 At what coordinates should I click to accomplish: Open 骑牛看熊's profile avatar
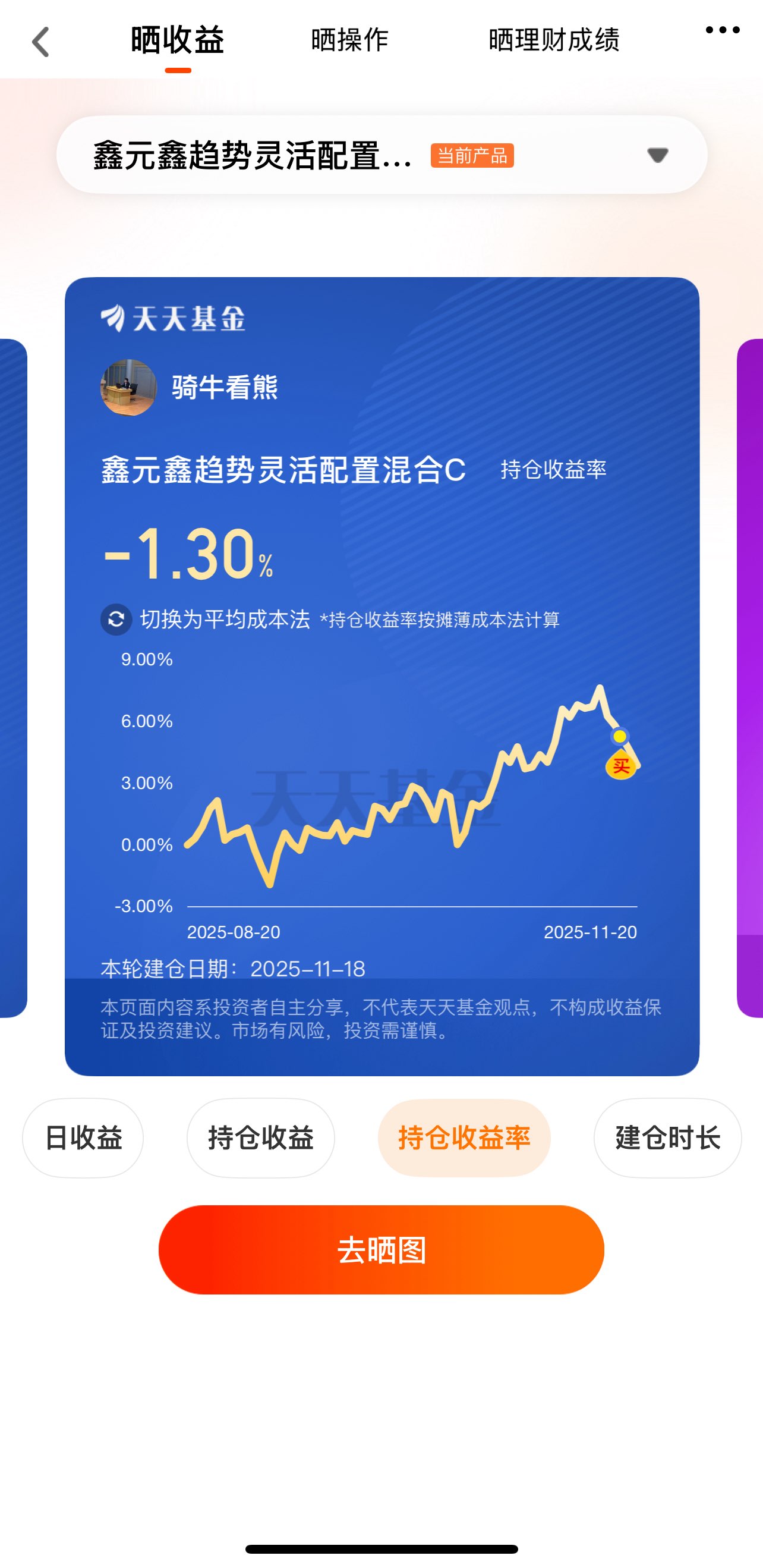(x=128, y=386)
